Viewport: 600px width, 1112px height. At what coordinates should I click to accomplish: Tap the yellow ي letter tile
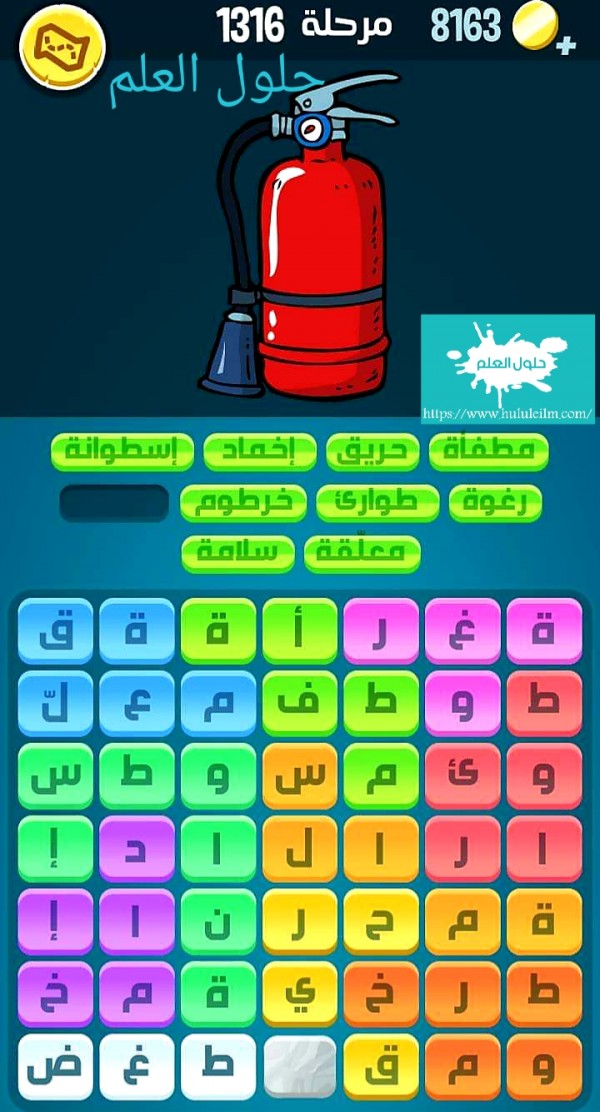(x=299, y=994)
